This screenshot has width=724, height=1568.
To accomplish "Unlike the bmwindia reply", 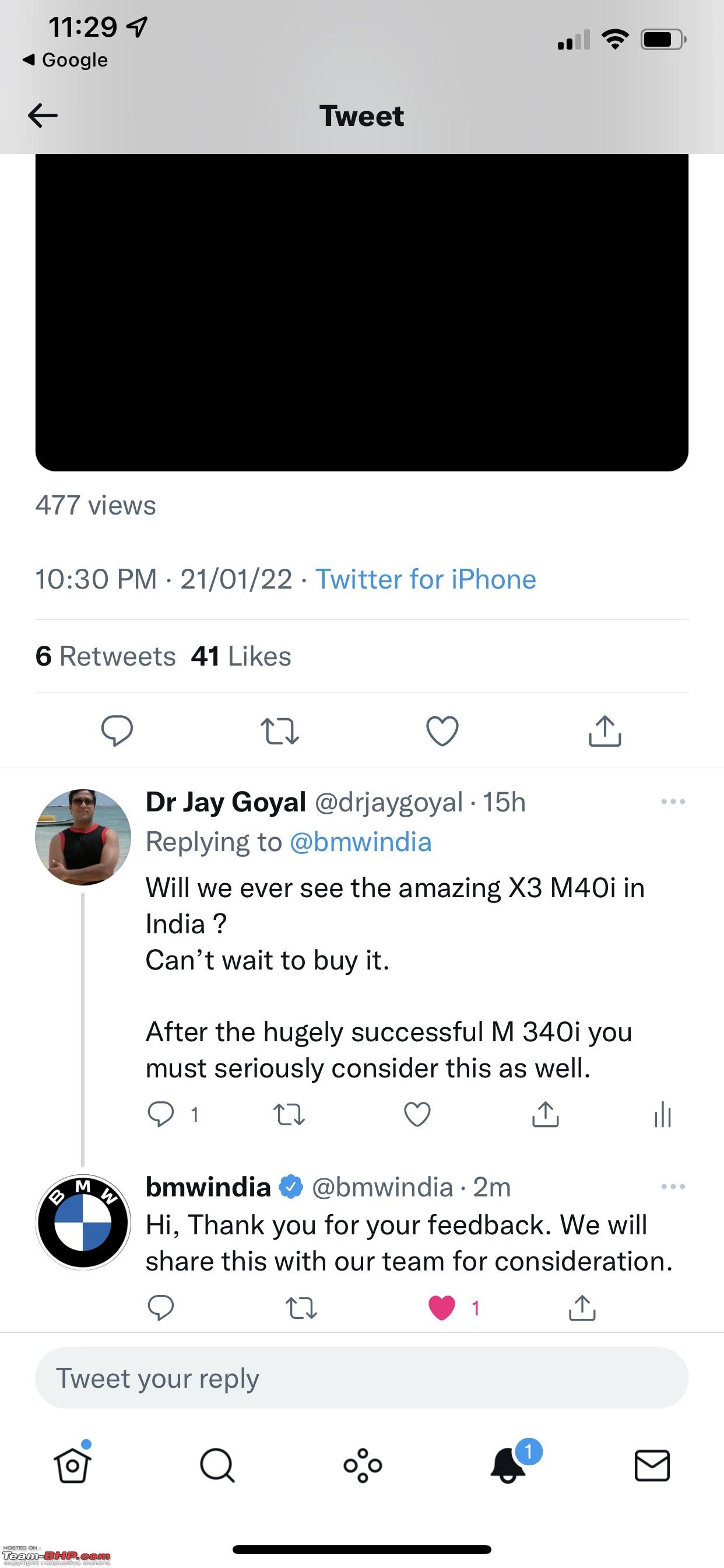I will click(442, 1307).
